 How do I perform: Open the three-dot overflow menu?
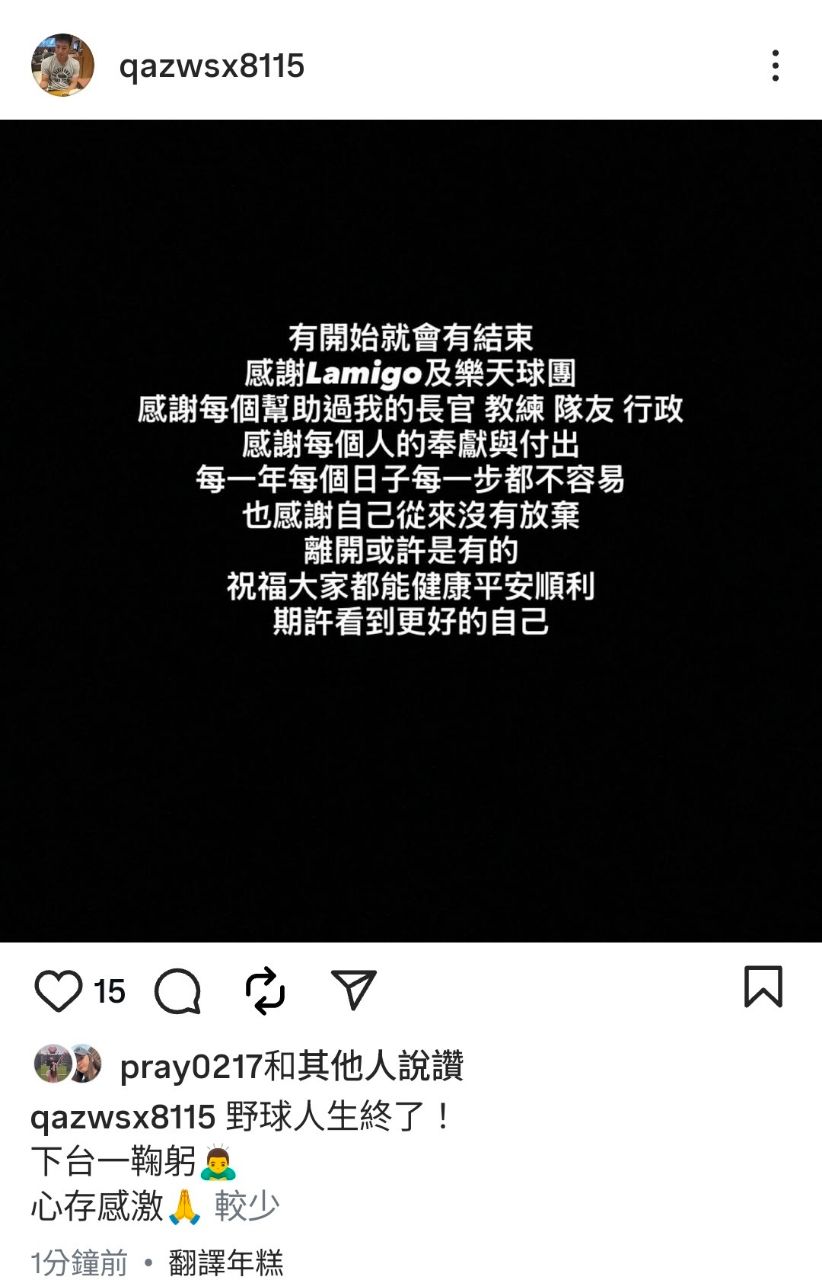[x=775, y=66]
